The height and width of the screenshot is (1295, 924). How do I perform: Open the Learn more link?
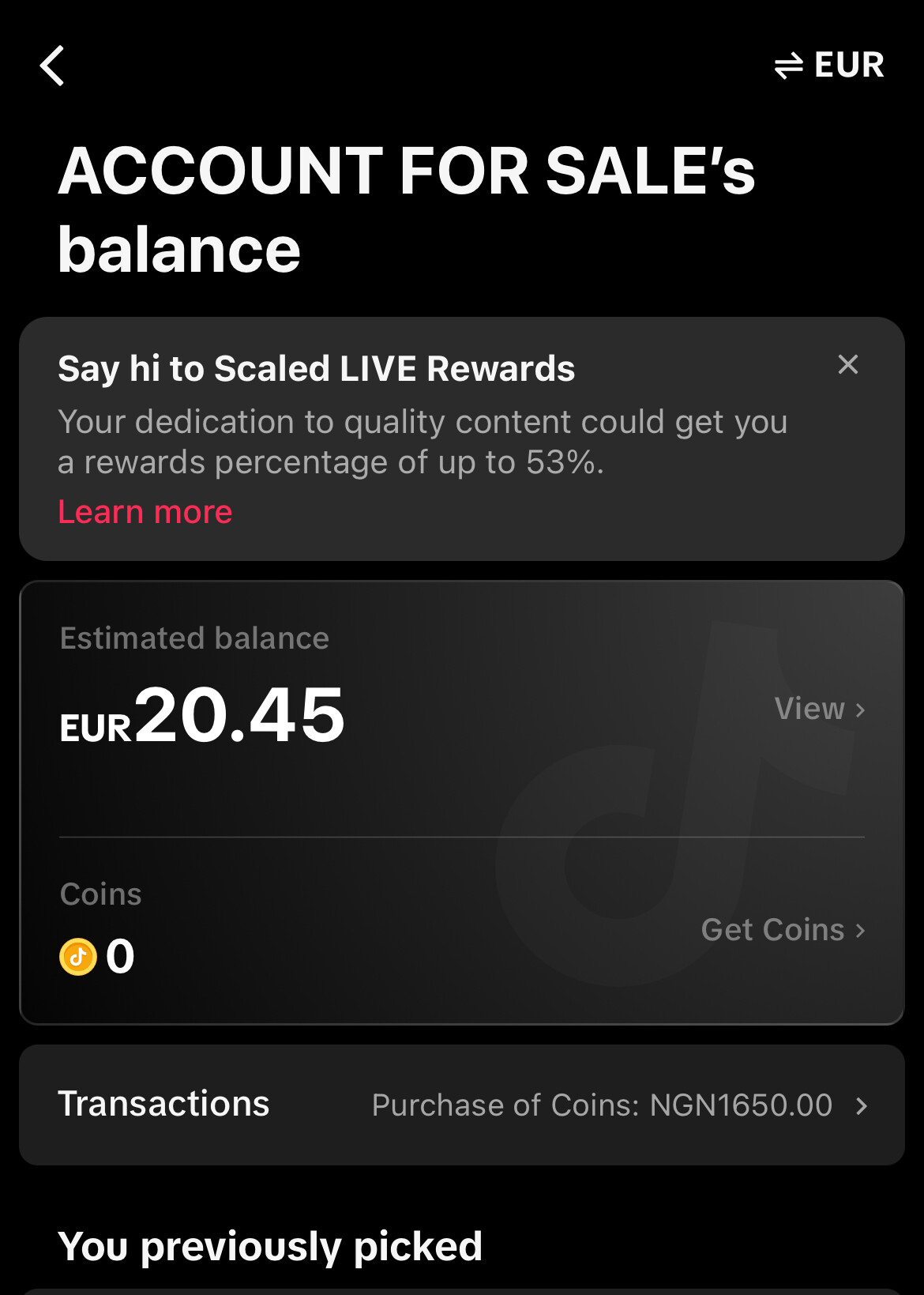(145, 512)
